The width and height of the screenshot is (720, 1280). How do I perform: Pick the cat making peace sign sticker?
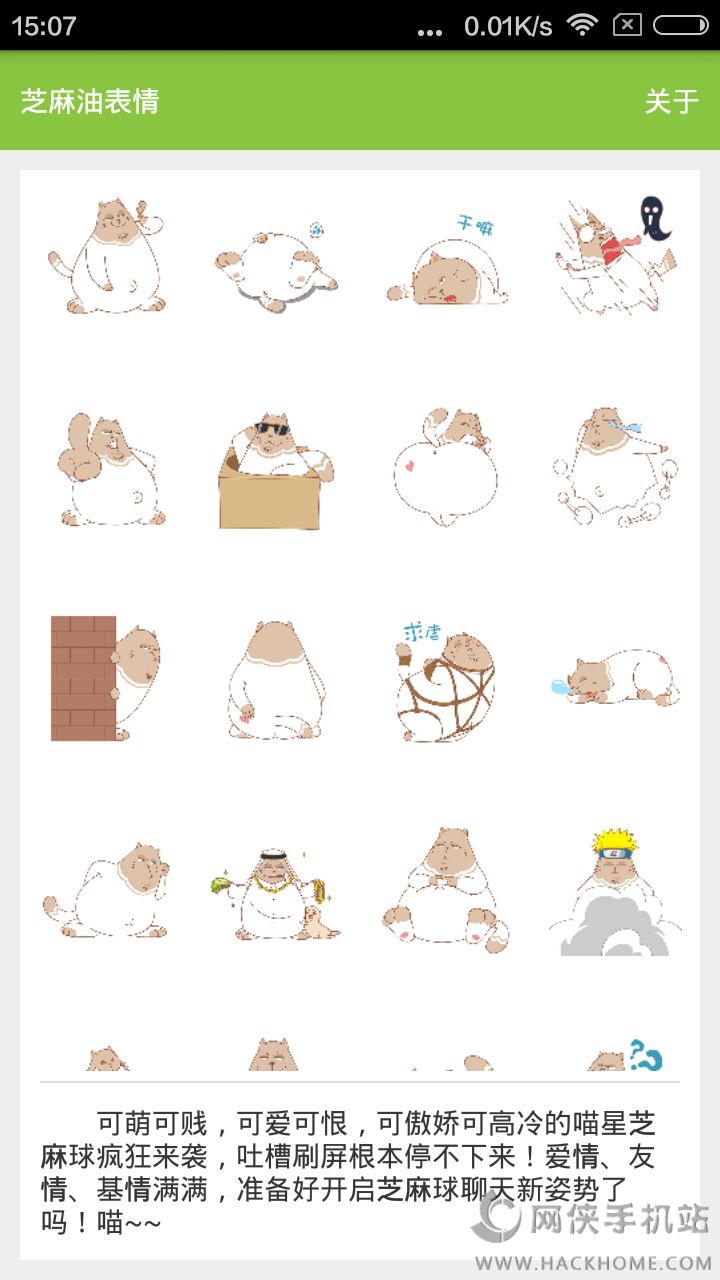click(x=105, y=468)
